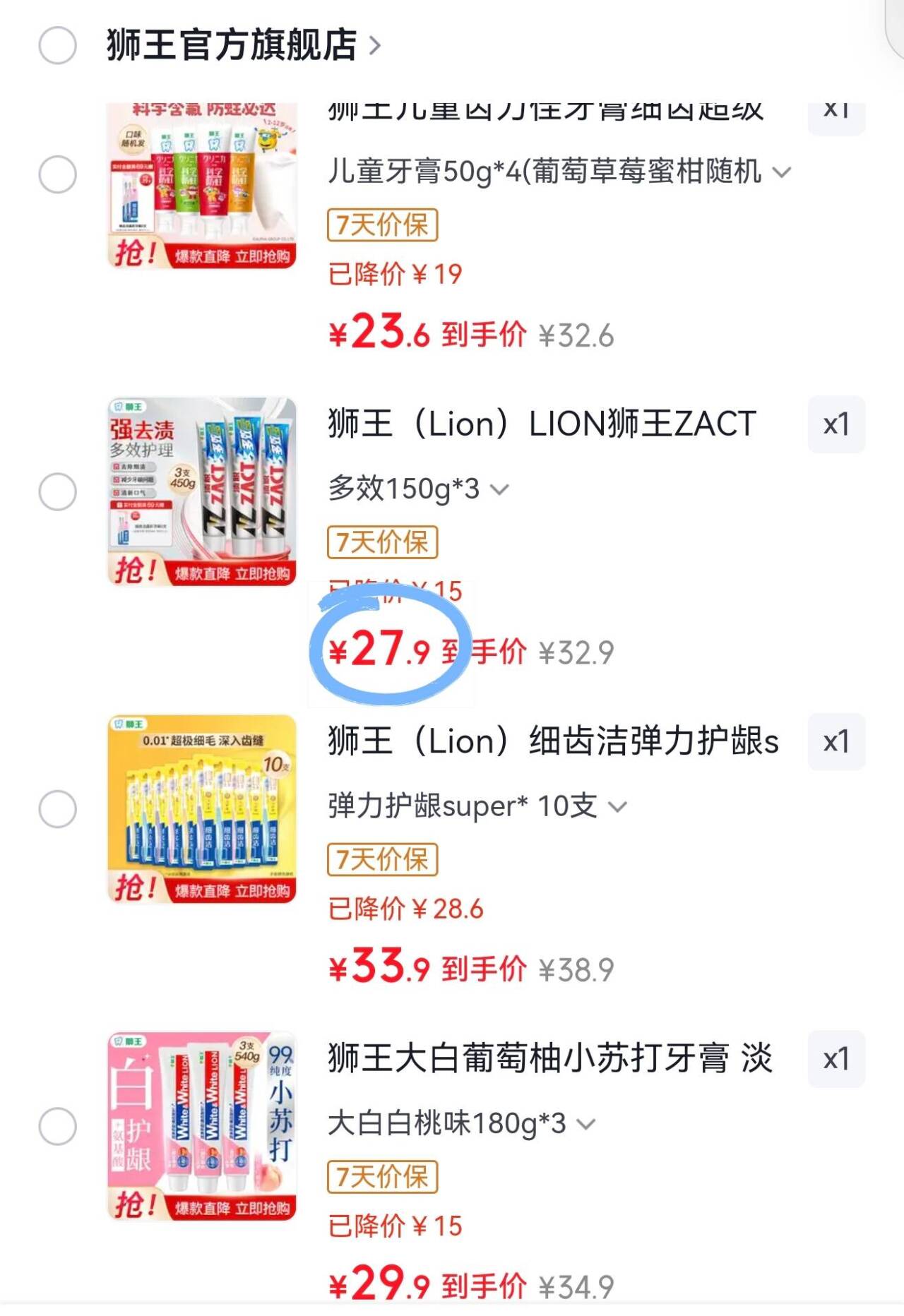Select the 狮王大白葡萄柚小苏打牙膏 checkbox
Screen dimensions: 904x1316
[57, 1125]
